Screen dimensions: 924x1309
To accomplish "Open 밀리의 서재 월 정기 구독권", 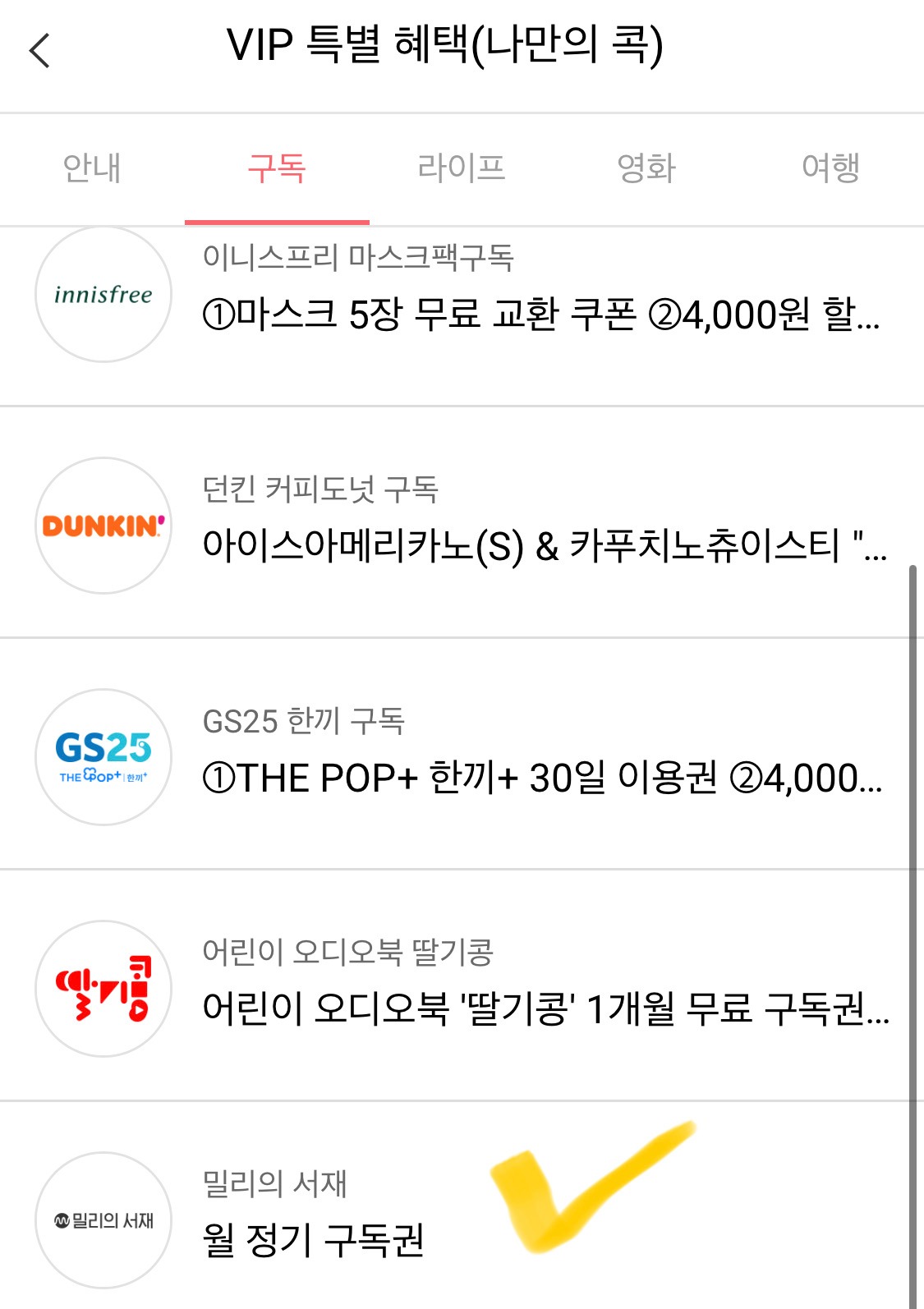I will coord(462,1206).
